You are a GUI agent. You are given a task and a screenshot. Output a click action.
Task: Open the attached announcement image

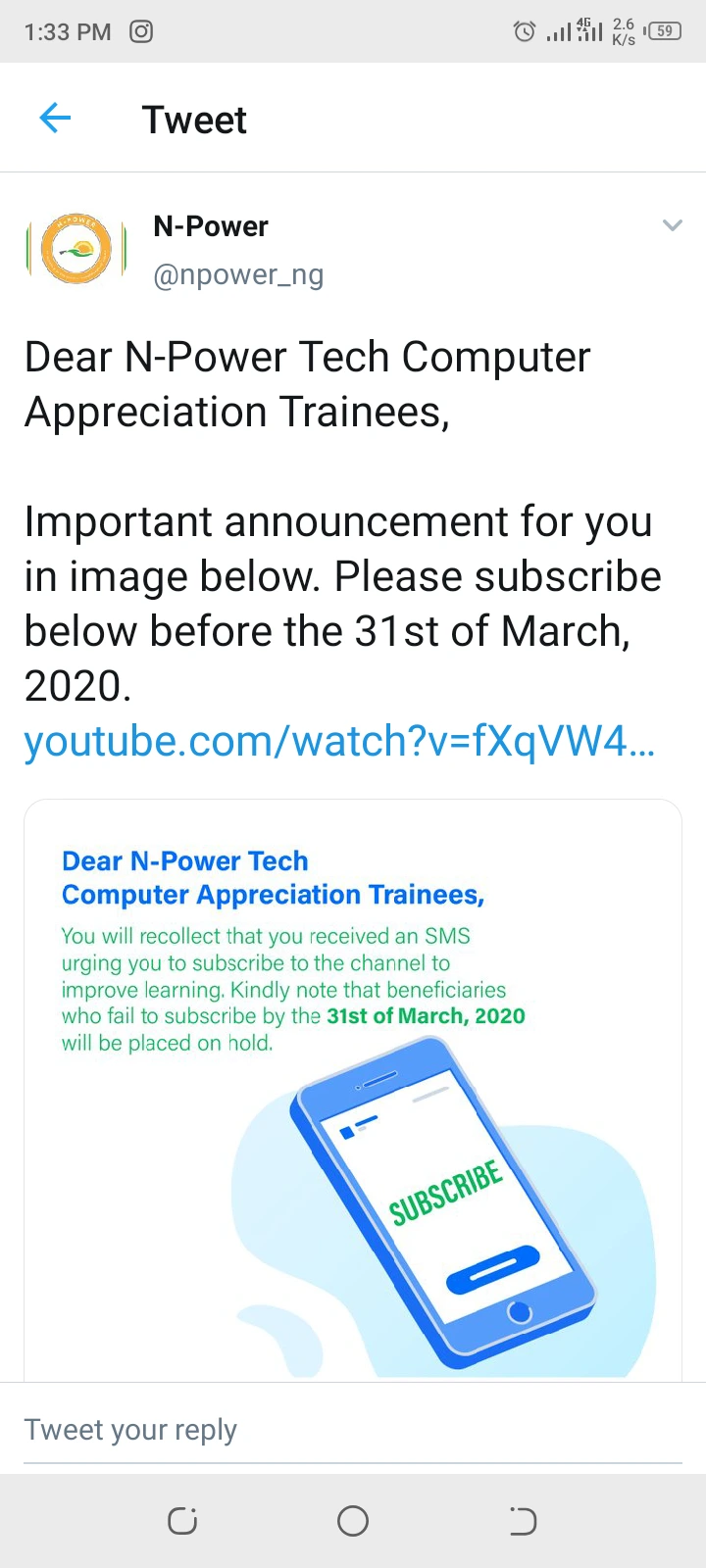click(x=353, y=1090)
